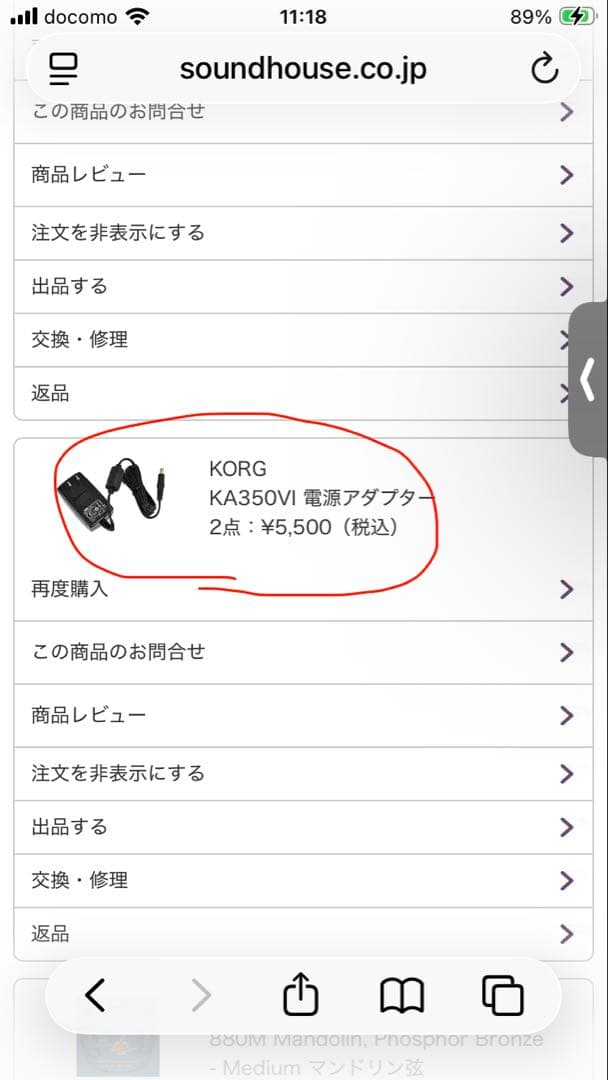This screenshot has width=608, height=1080.
Task: Tap the soundhouse.co.jp address bar
Action: (x=303, y=69)
